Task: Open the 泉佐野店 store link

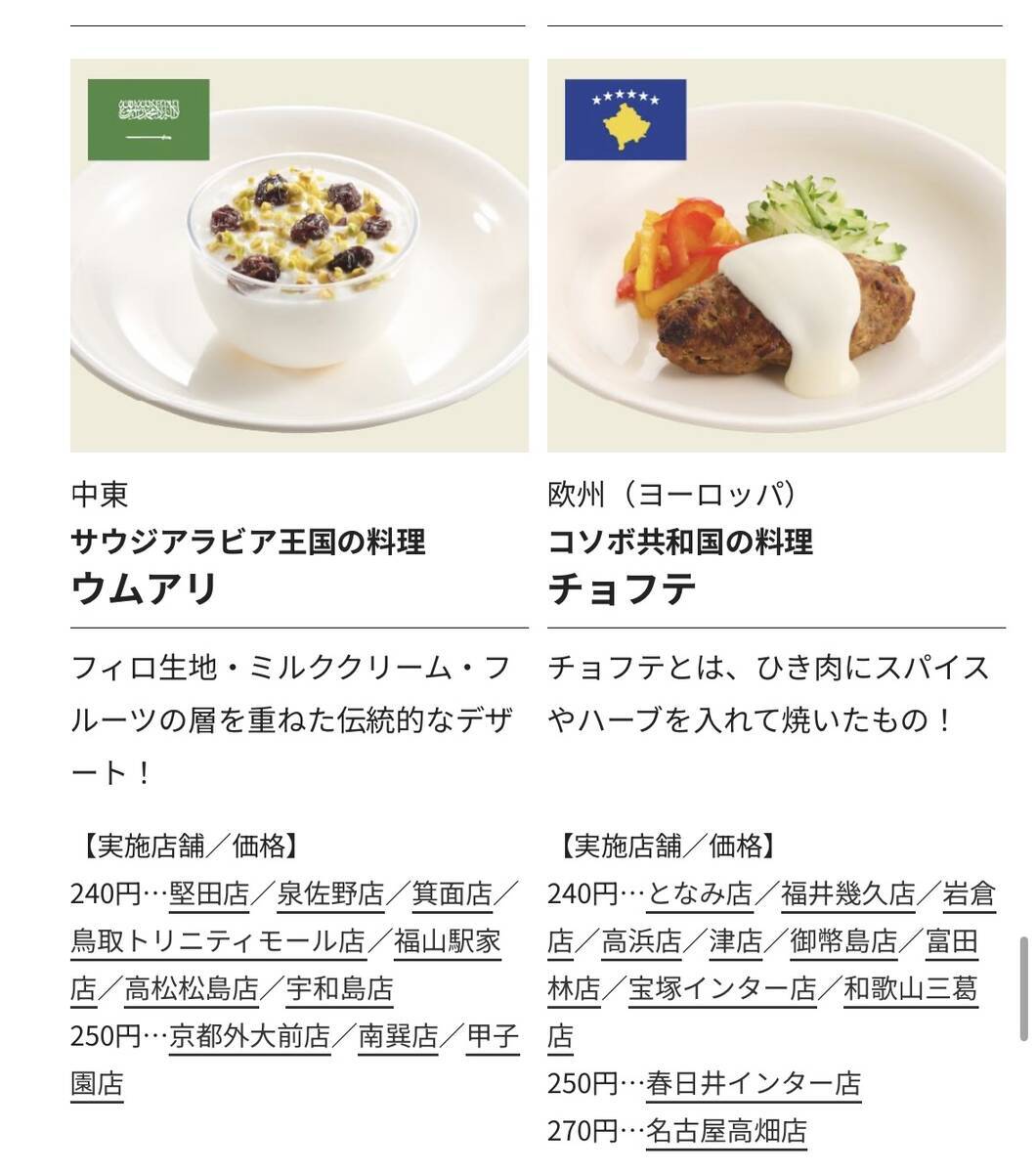Action: pyautogui.click(x=330, y=893)
